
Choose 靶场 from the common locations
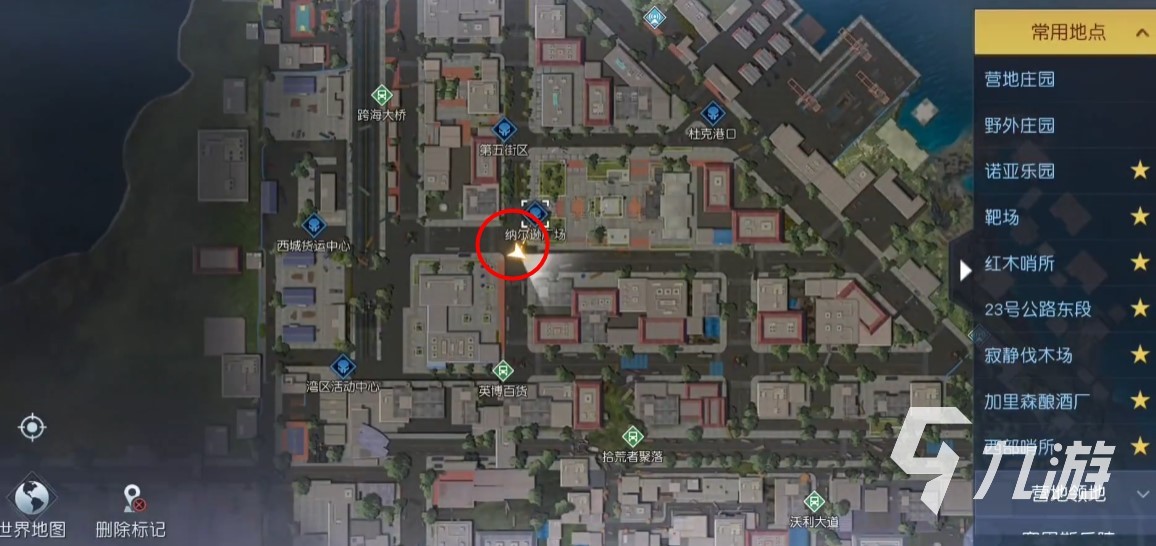coord(1002,216)
